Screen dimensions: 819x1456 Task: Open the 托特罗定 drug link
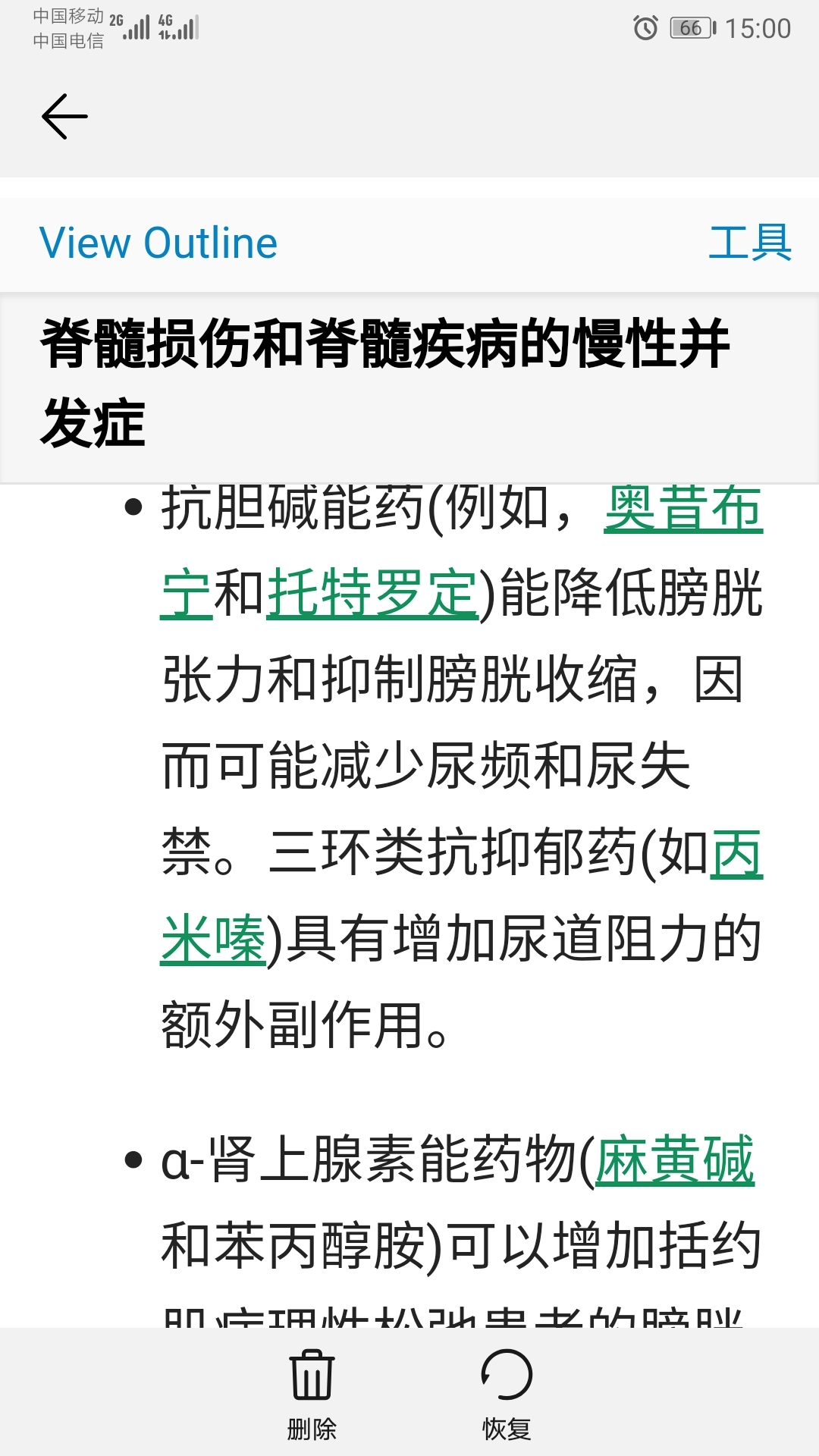[x=372, y=593]
